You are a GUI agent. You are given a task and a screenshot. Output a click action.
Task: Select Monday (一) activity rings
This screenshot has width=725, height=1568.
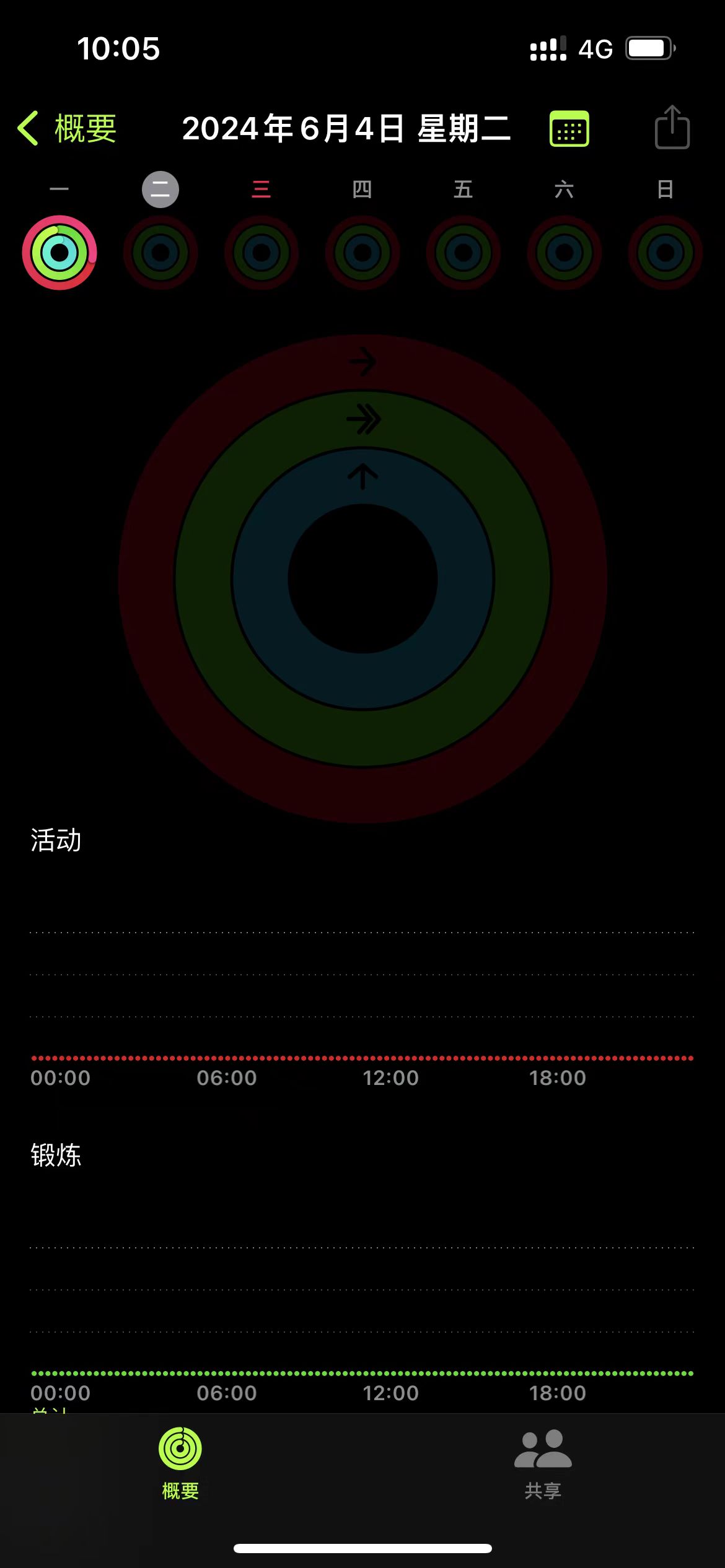point(59,253)
